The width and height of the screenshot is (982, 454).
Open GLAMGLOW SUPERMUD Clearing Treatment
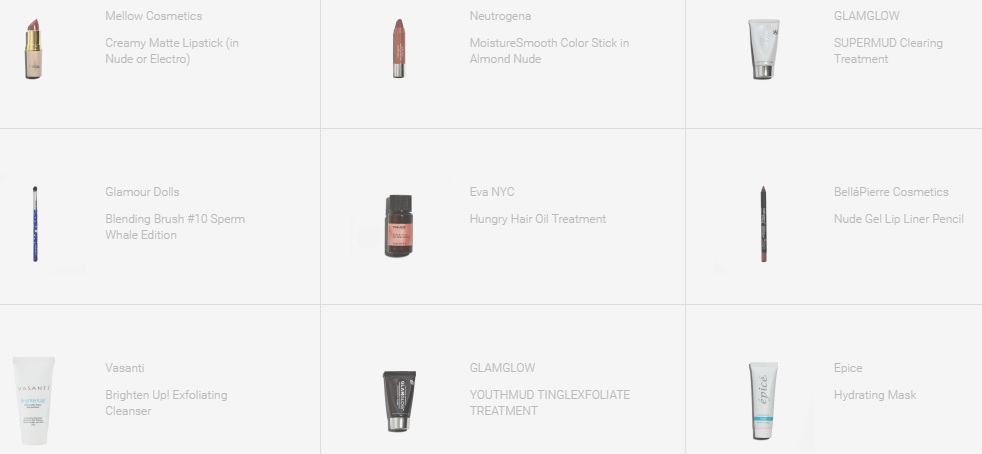coord(888,51)
